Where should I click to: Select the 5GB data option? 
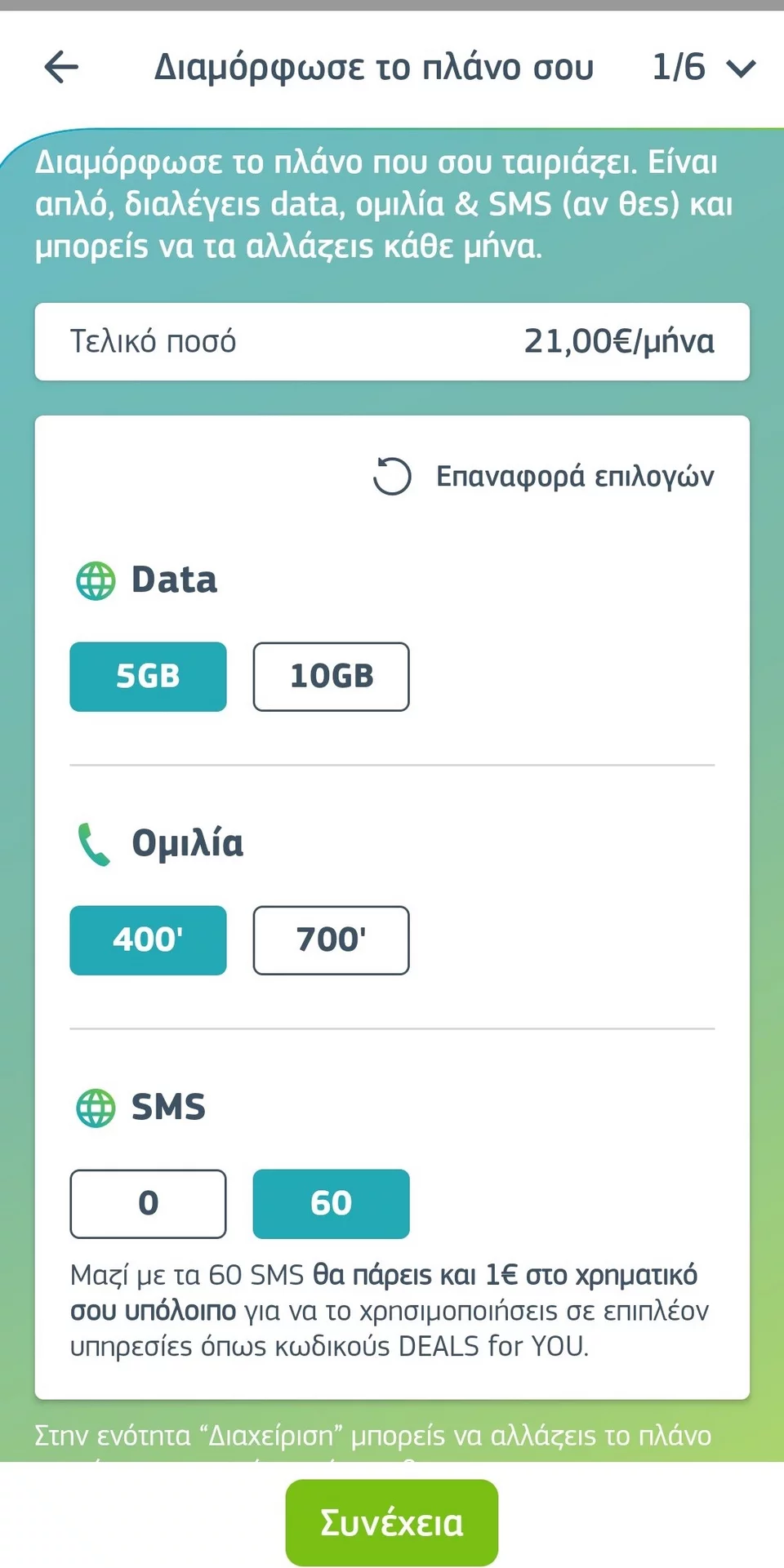148,677
